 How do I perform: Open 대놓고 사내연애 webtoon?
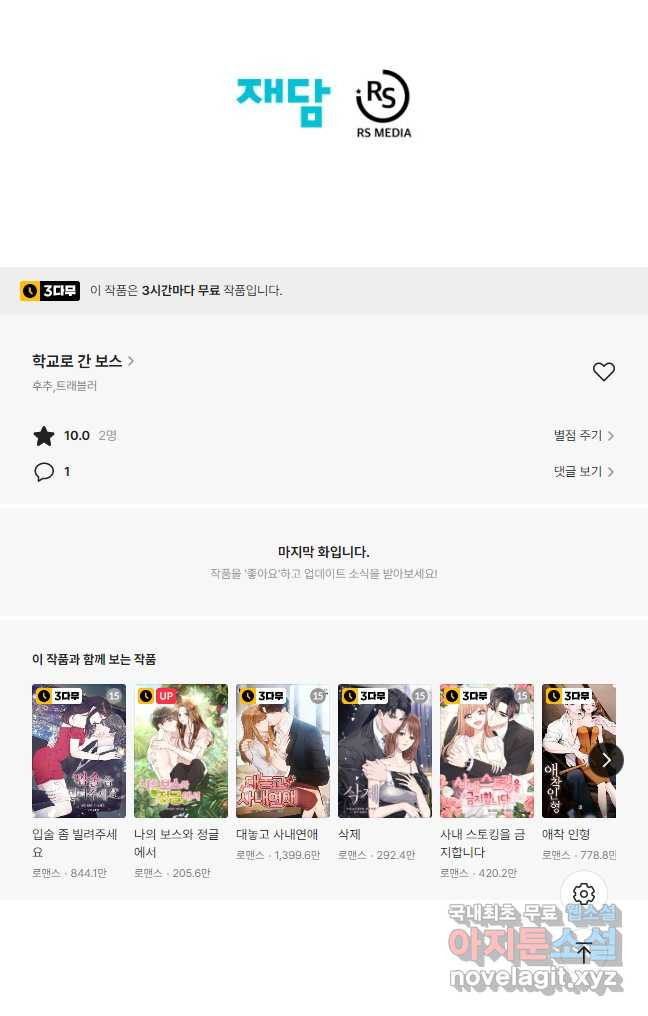283,751
